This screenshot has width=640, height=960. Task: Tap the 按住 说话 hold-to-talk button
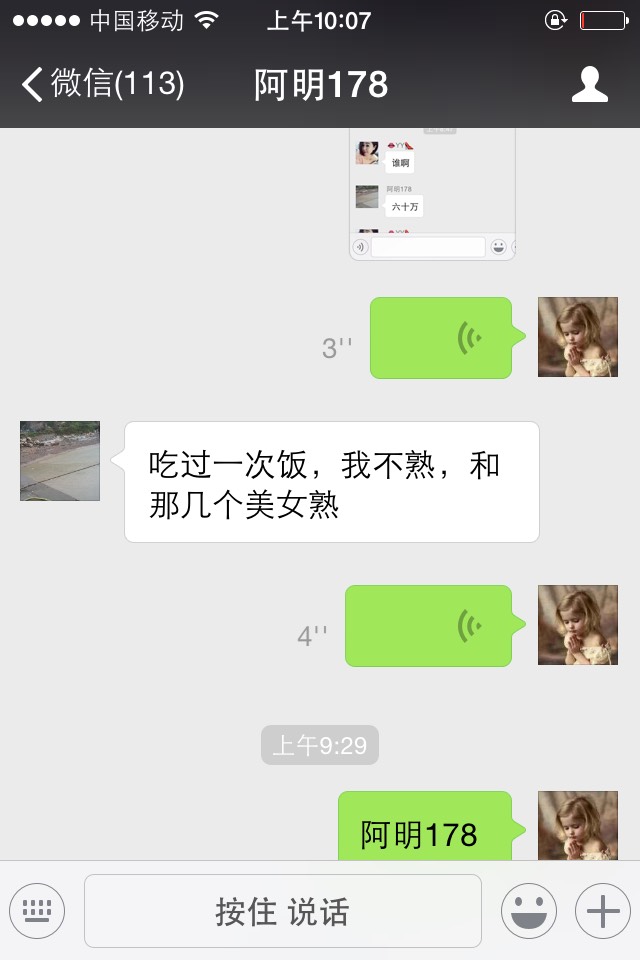[282, 911]
